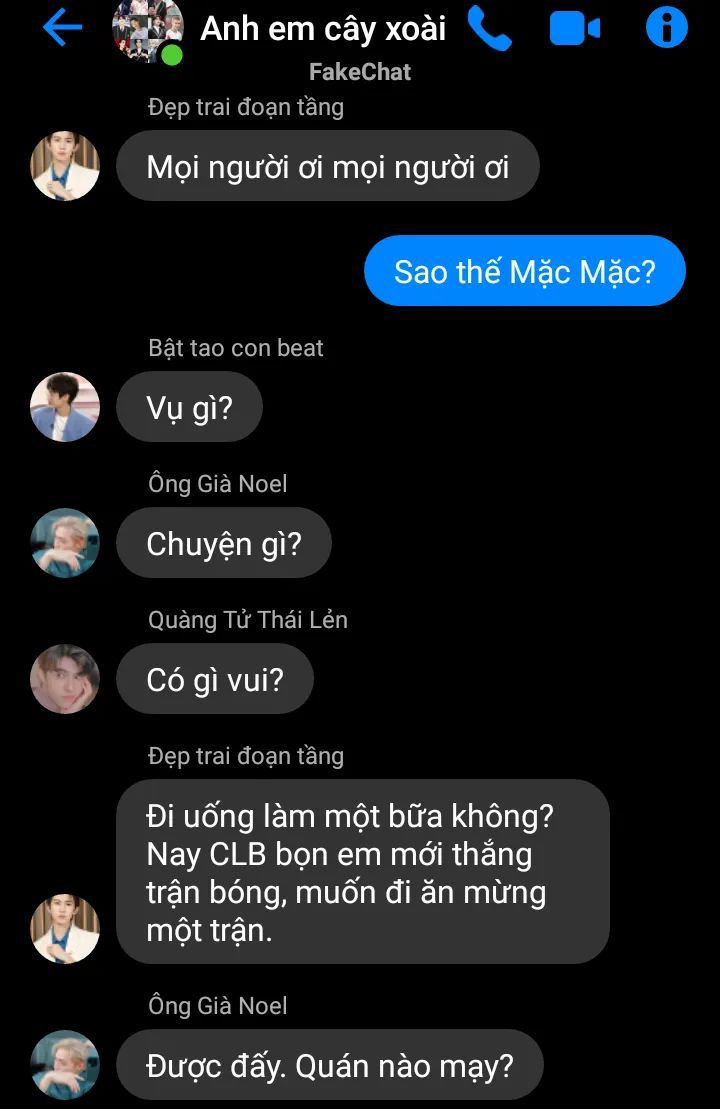The width and height of the screenshot is (720, 1109).
Task: Start a voice call with the group
Action: click(x=488, y=29)
